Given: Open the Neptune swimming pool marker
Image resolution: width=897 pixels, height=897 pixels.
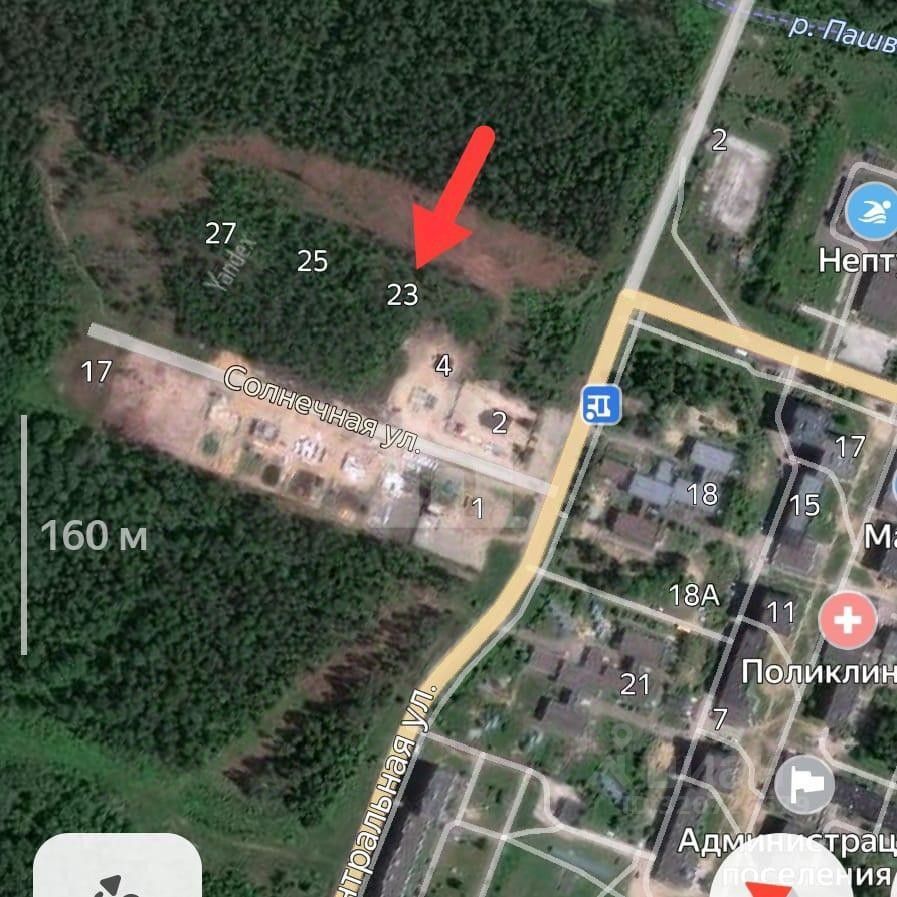Looking at the screenshot, I should click(x=871, y=213).
